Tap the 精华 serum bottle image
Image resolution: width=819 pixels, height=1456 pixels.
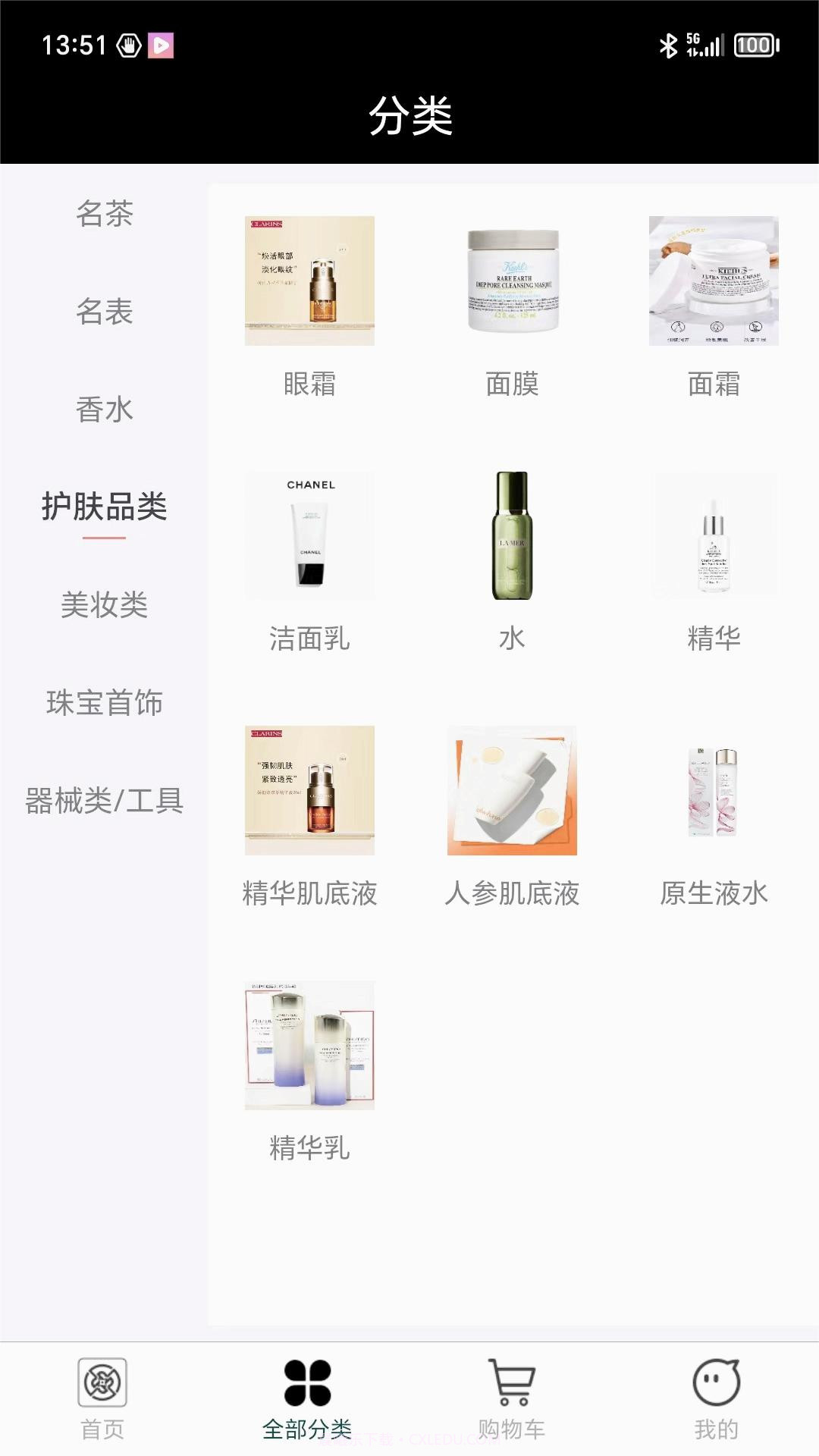pyautogui.click(x=715, y=535)
